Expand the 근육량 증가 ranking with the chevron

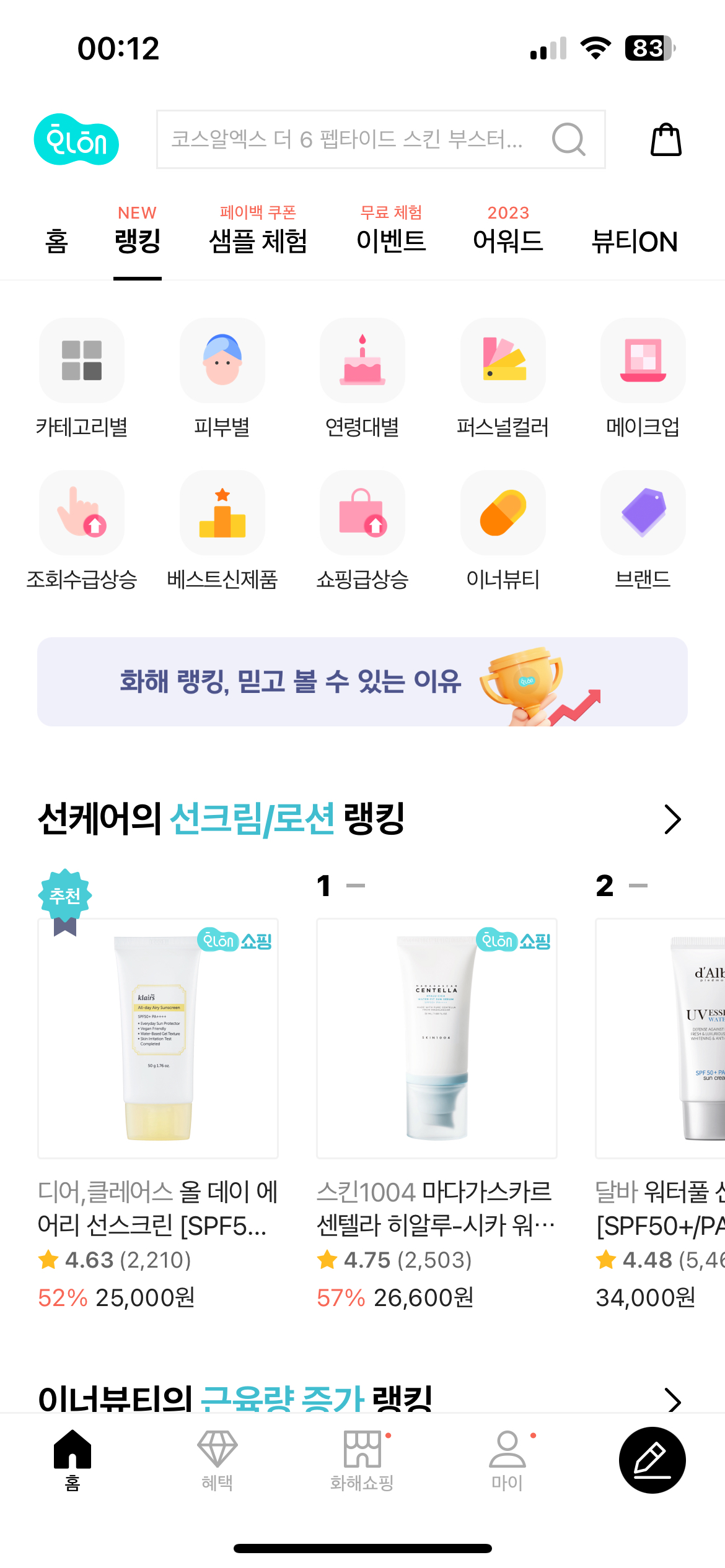pyautogui.click(x=672, y=1402)
